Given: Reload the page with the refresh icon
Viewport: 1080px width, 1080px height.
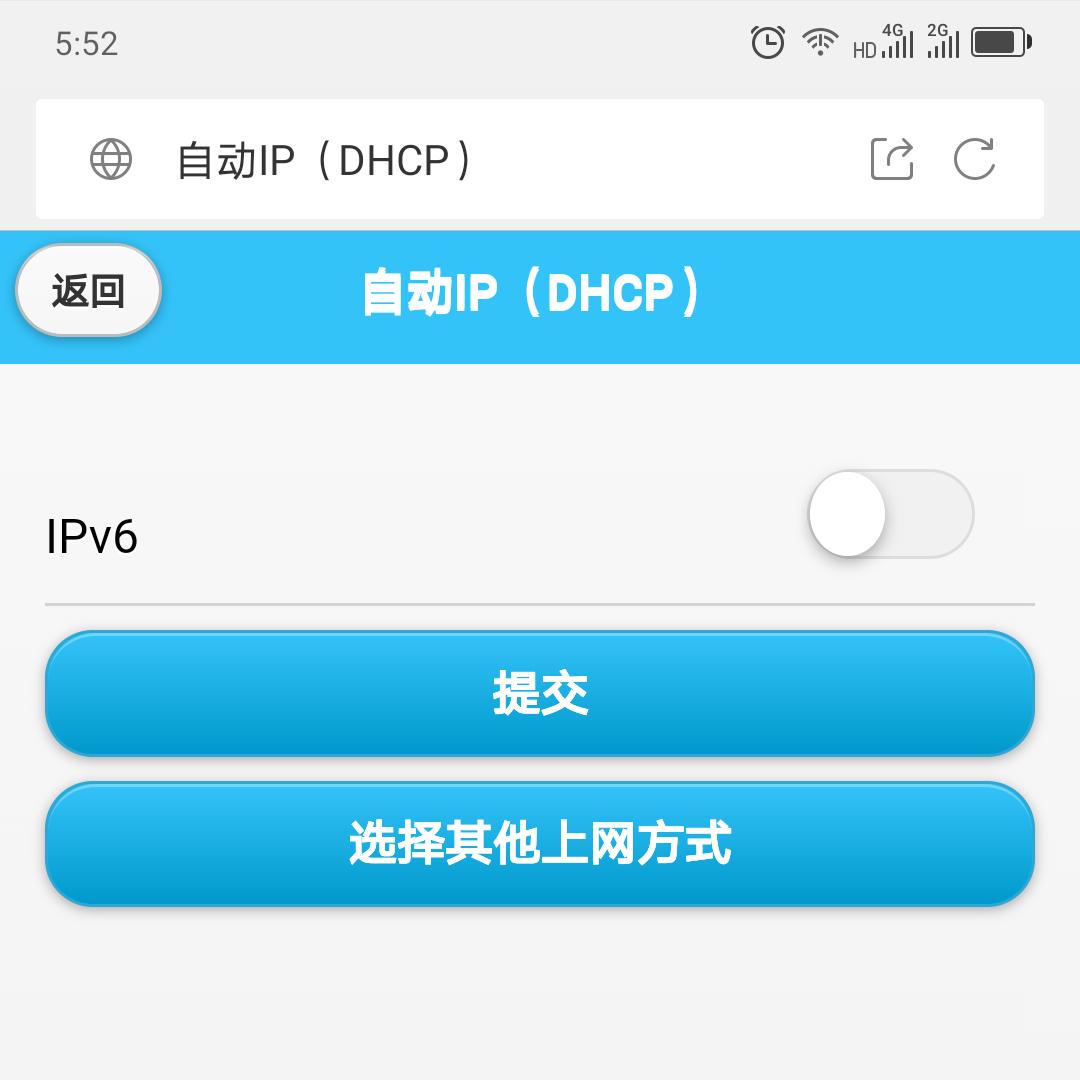Looking at the screenshot, I should pos(973,159).
